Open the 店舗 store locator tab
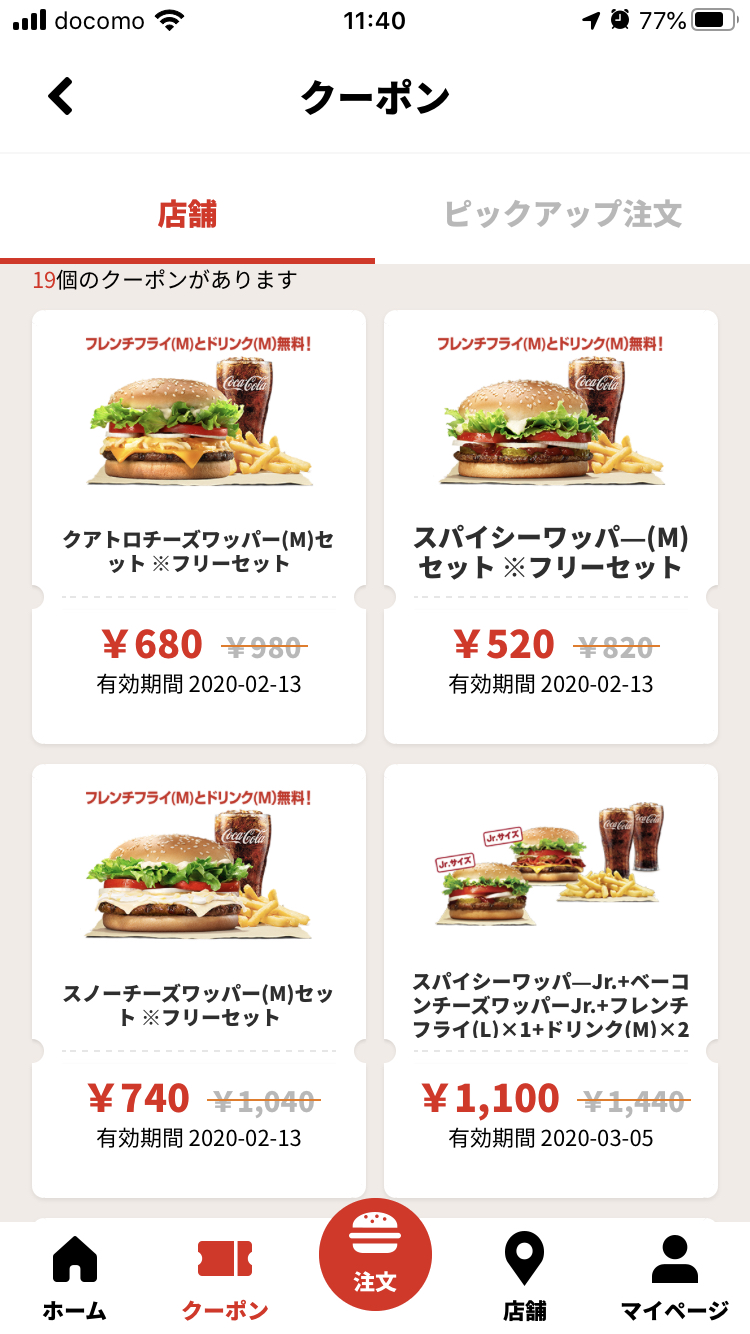Image resolution: width=750 pixels, height=1334 pixels. pyautogui.click(x=525, y=1277)
